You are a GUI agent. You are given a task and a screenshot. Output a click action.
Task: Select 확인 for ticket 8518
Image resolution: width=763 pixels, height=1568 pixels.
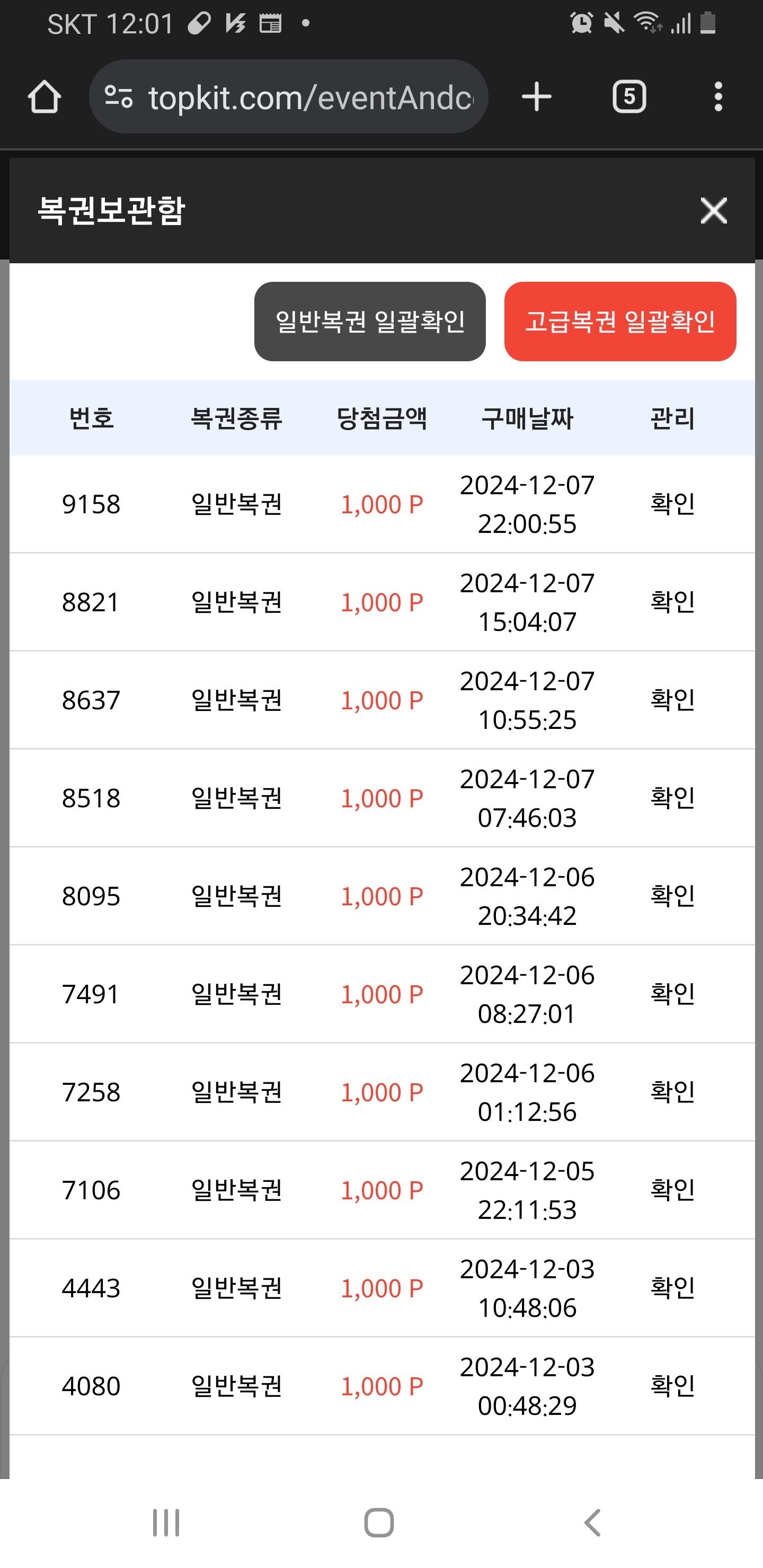672,798
